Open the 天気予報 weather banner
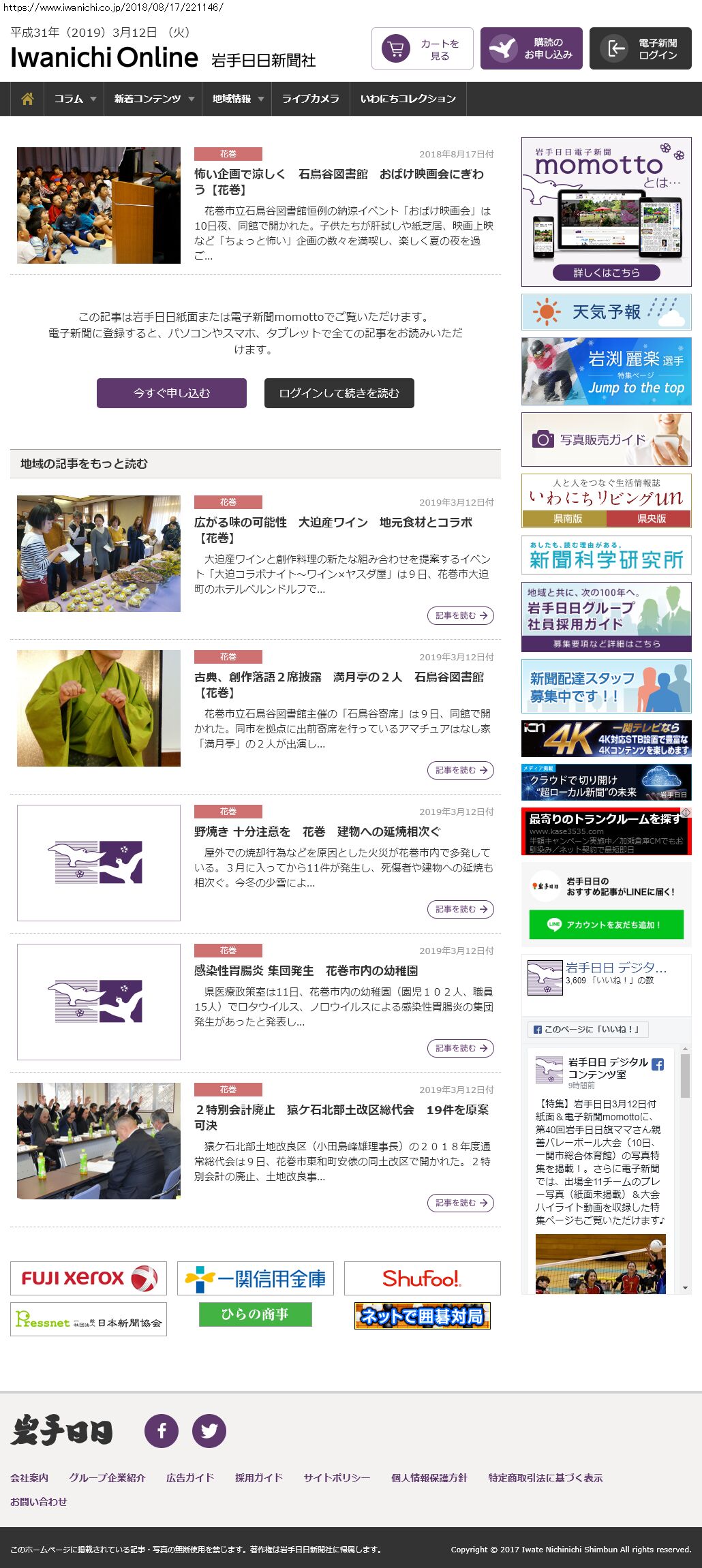Viewport: 702px width, 1568px height. pos(606,312)
